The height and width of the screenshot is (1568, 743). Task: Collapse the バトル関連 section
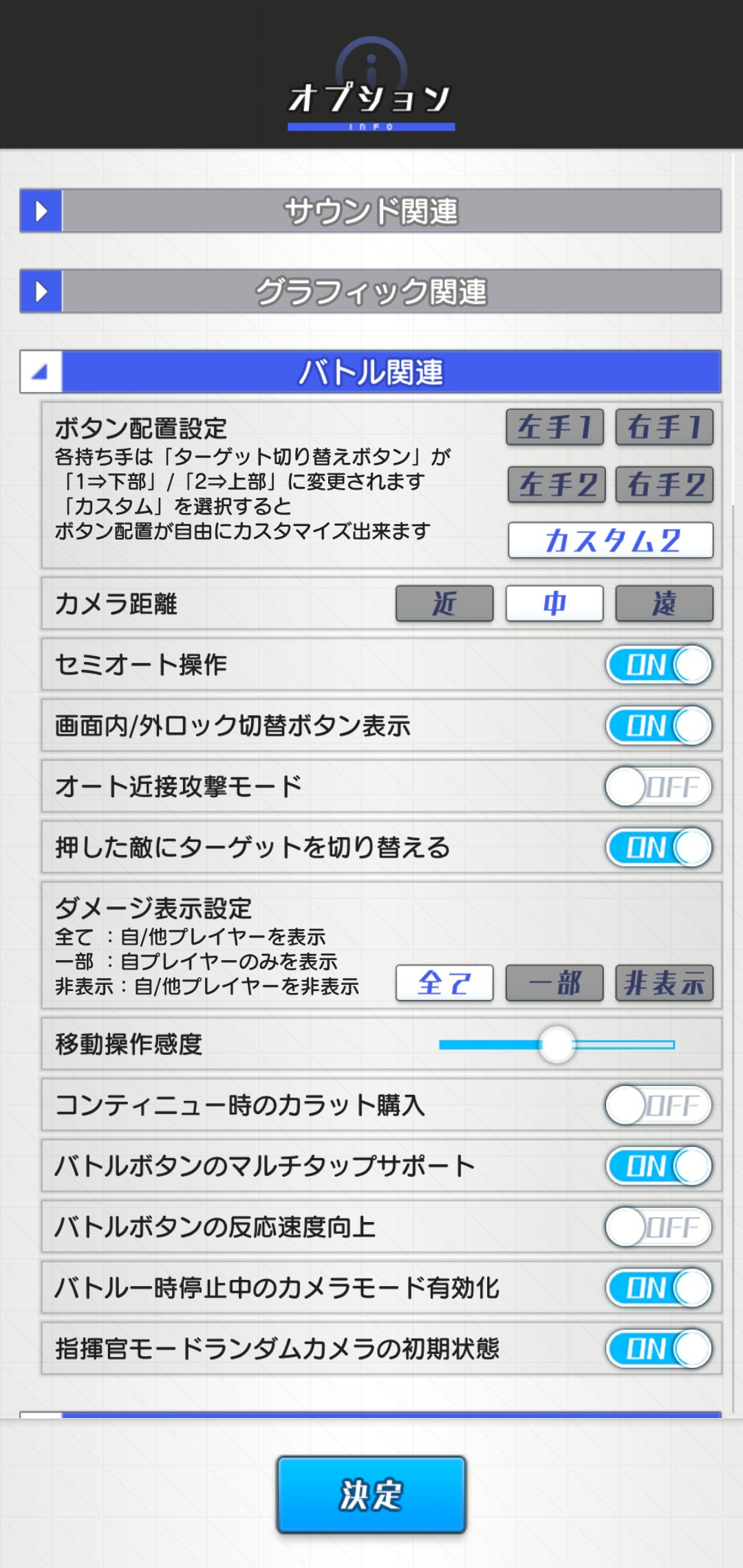(x=370, y=371)
